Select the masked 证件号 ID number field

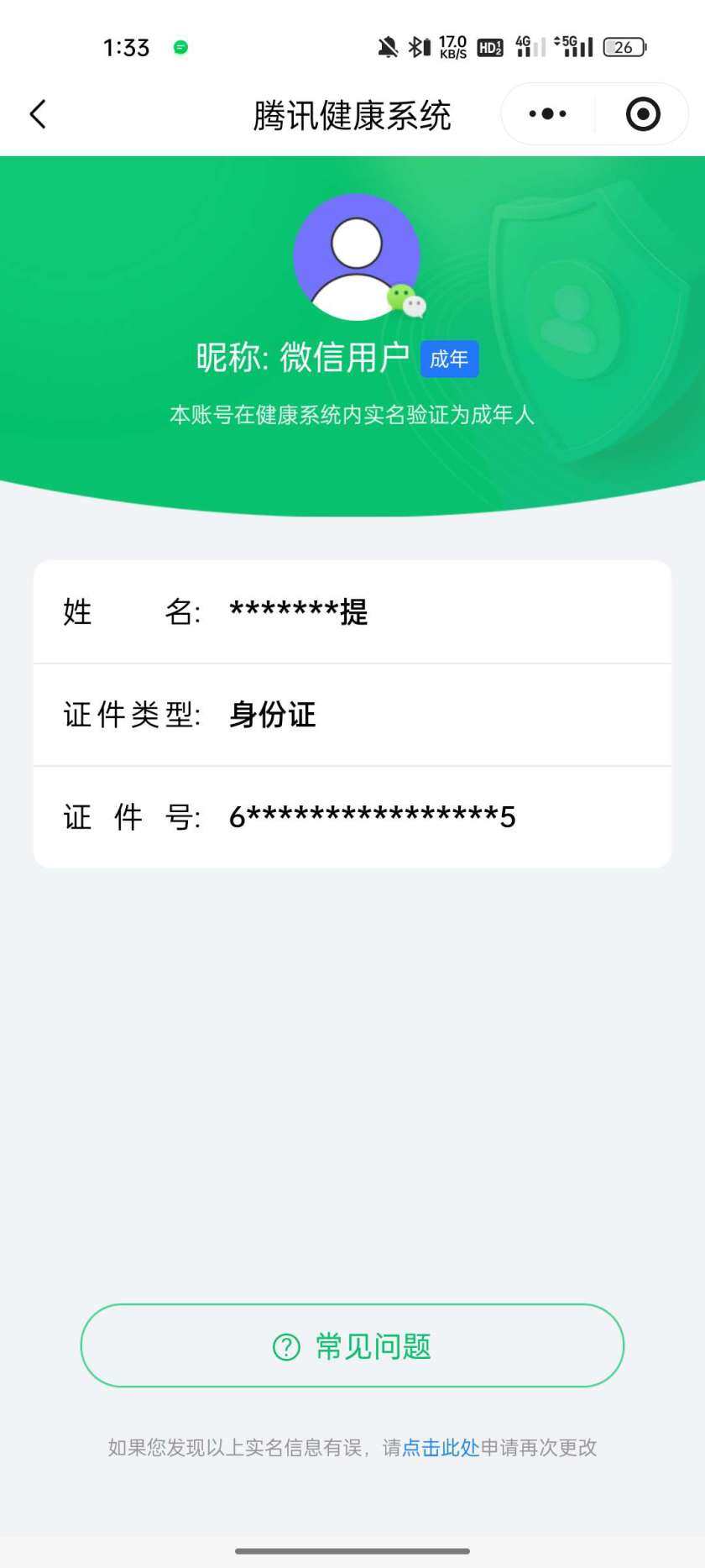[352, 815]
